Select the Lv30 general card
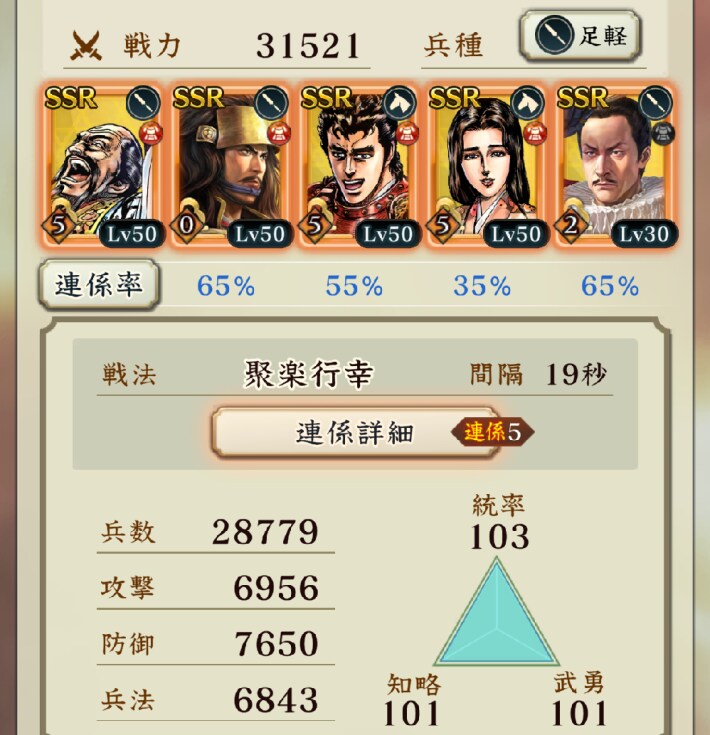This screenshot has width=710, height=735. 612,166
